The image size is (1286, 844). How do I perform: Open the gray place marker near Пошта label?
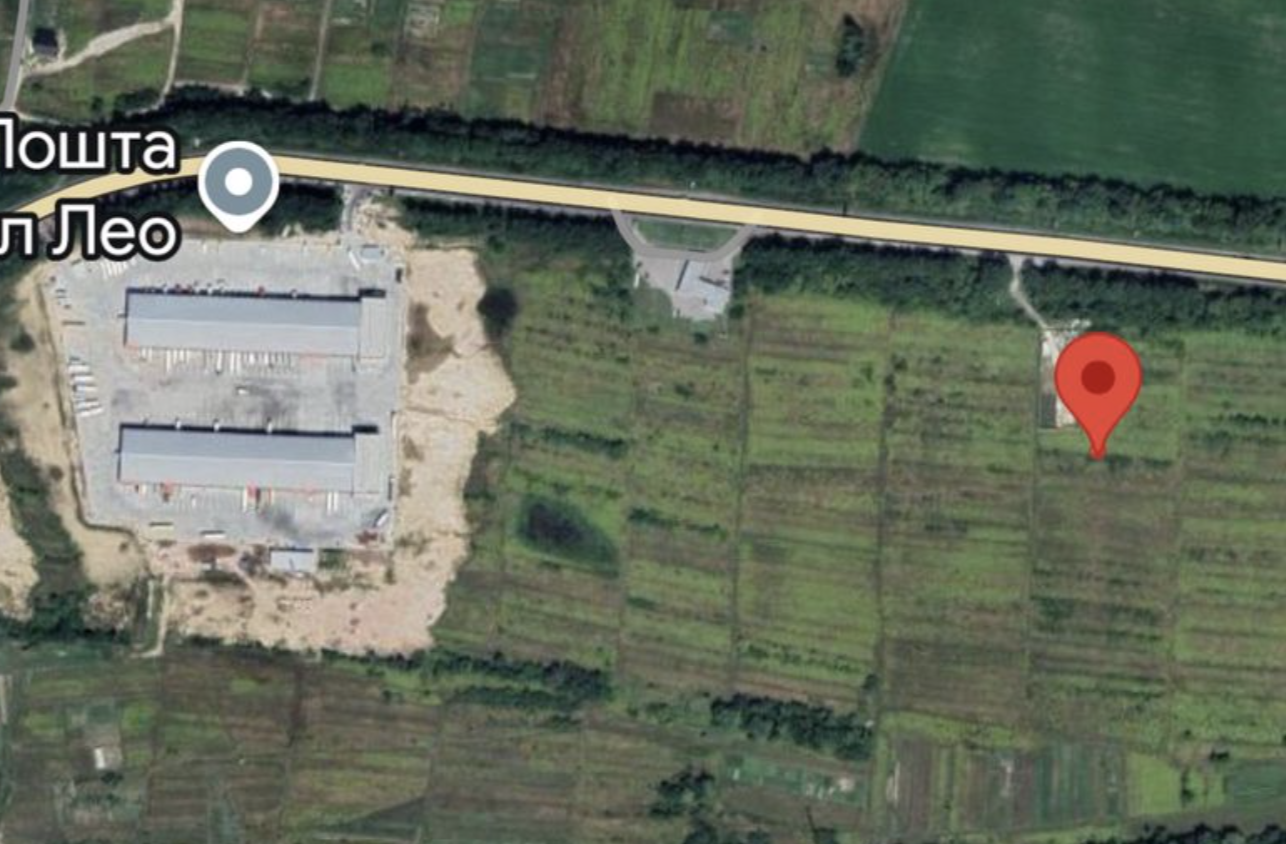[238, 184]
